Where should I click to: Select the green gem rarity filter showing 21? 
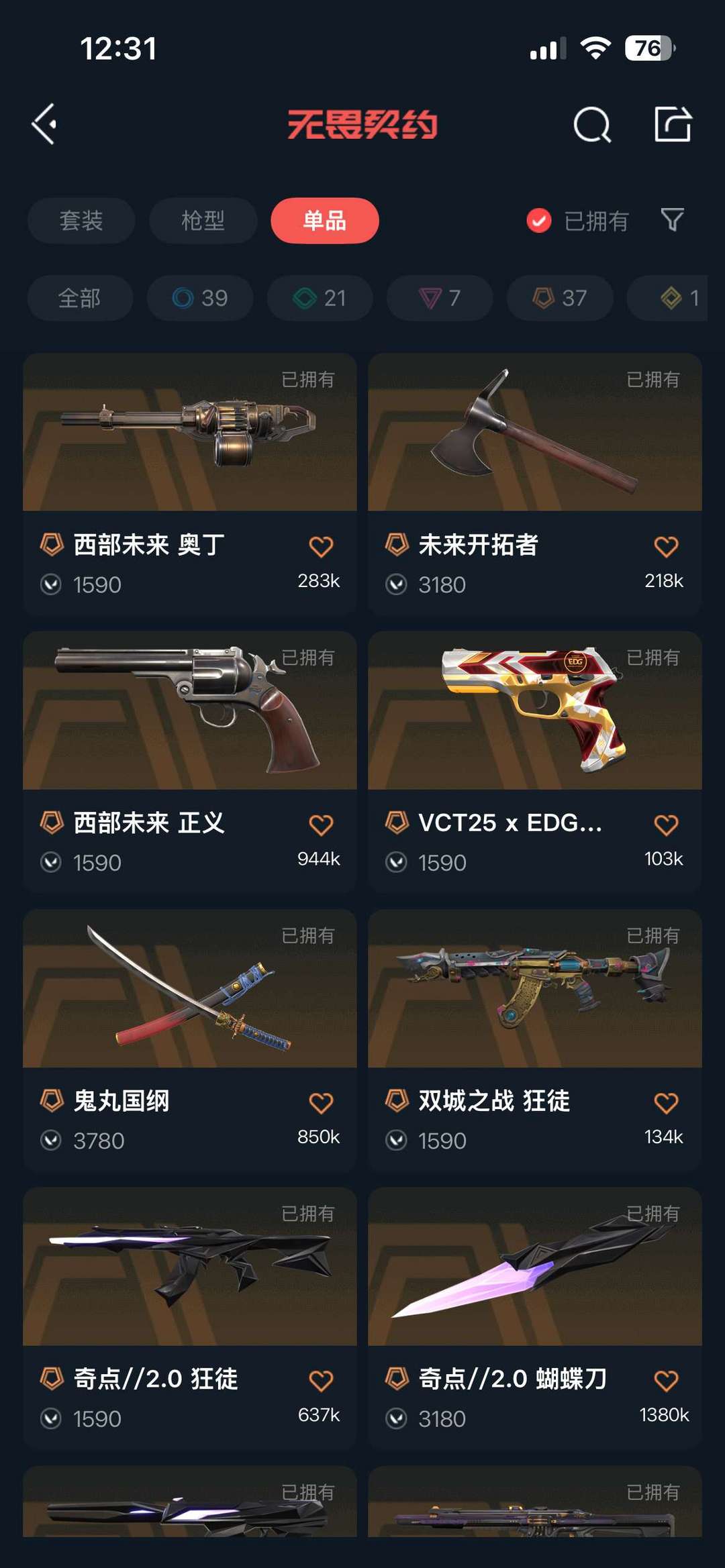(x=319, y=298)
